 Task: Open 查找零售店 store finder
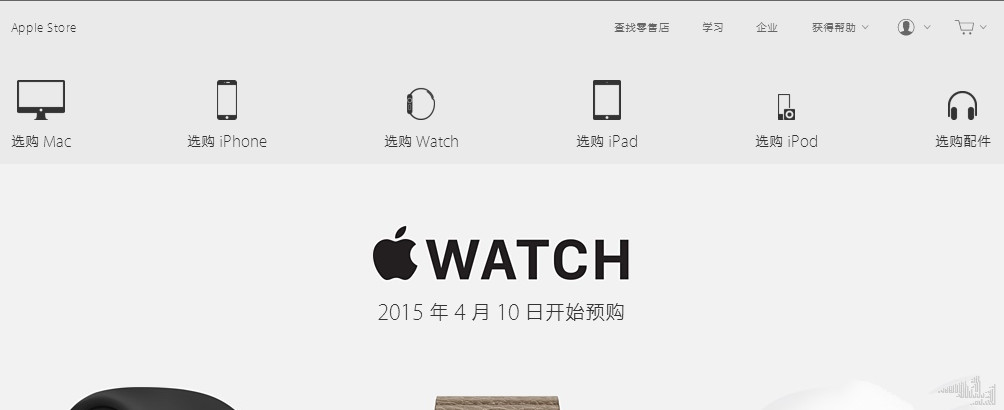641,28
